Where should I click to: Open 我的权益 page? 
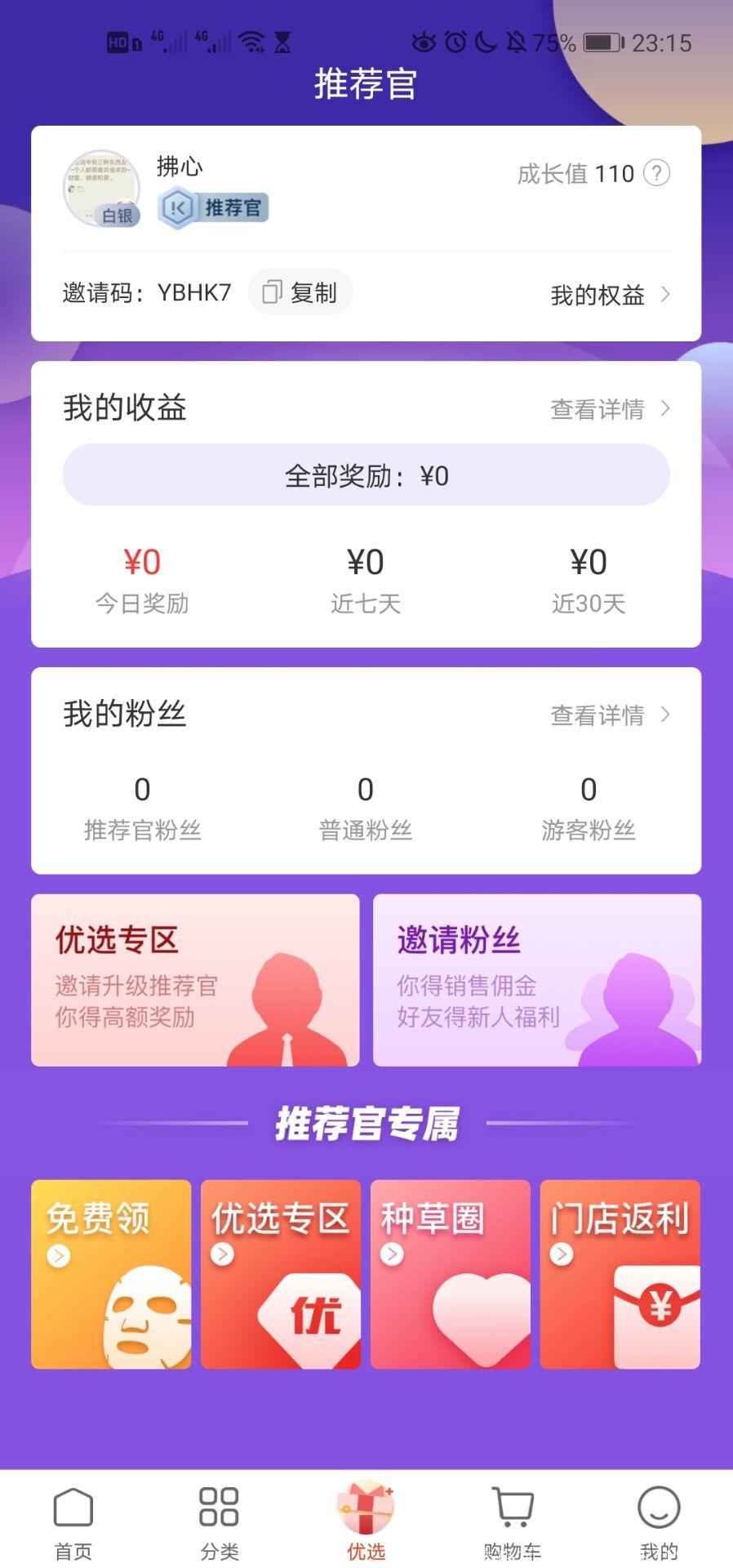pyautogui.click(x=609, y=295)
